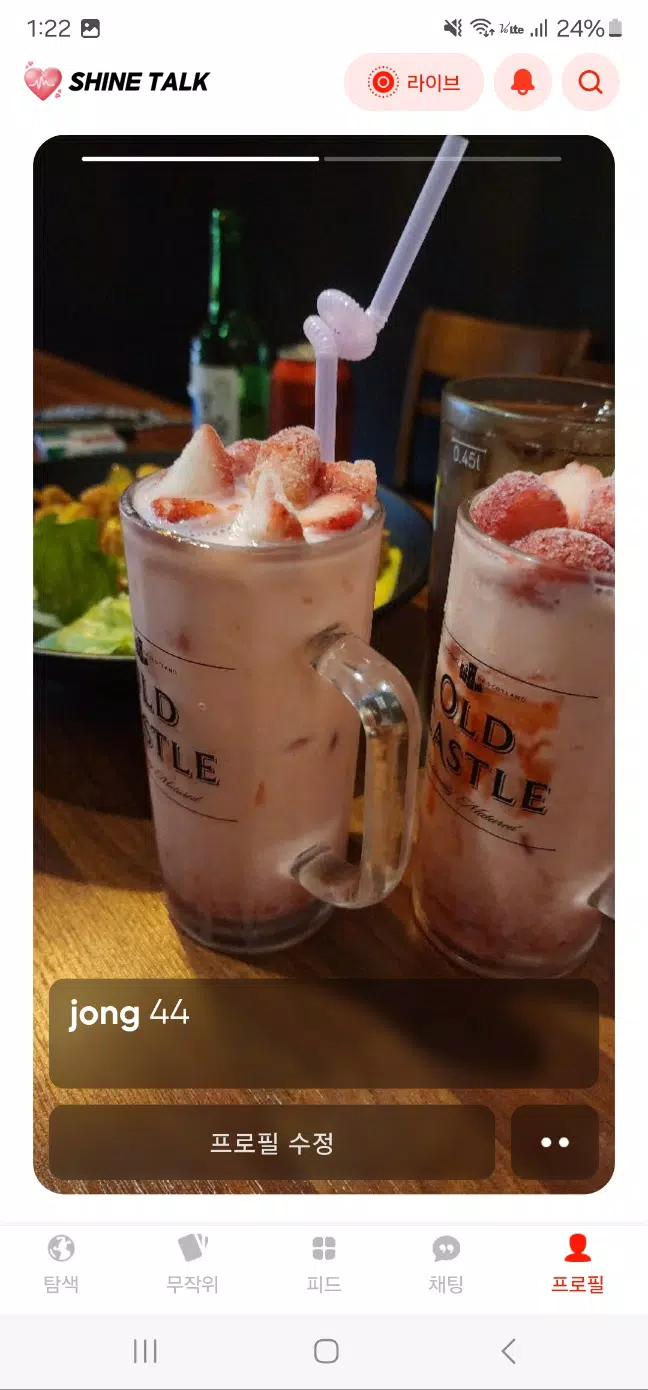This screenshot has width=648, height=1390.
Task: Go to the 피드 tab
Action: 324,1264
